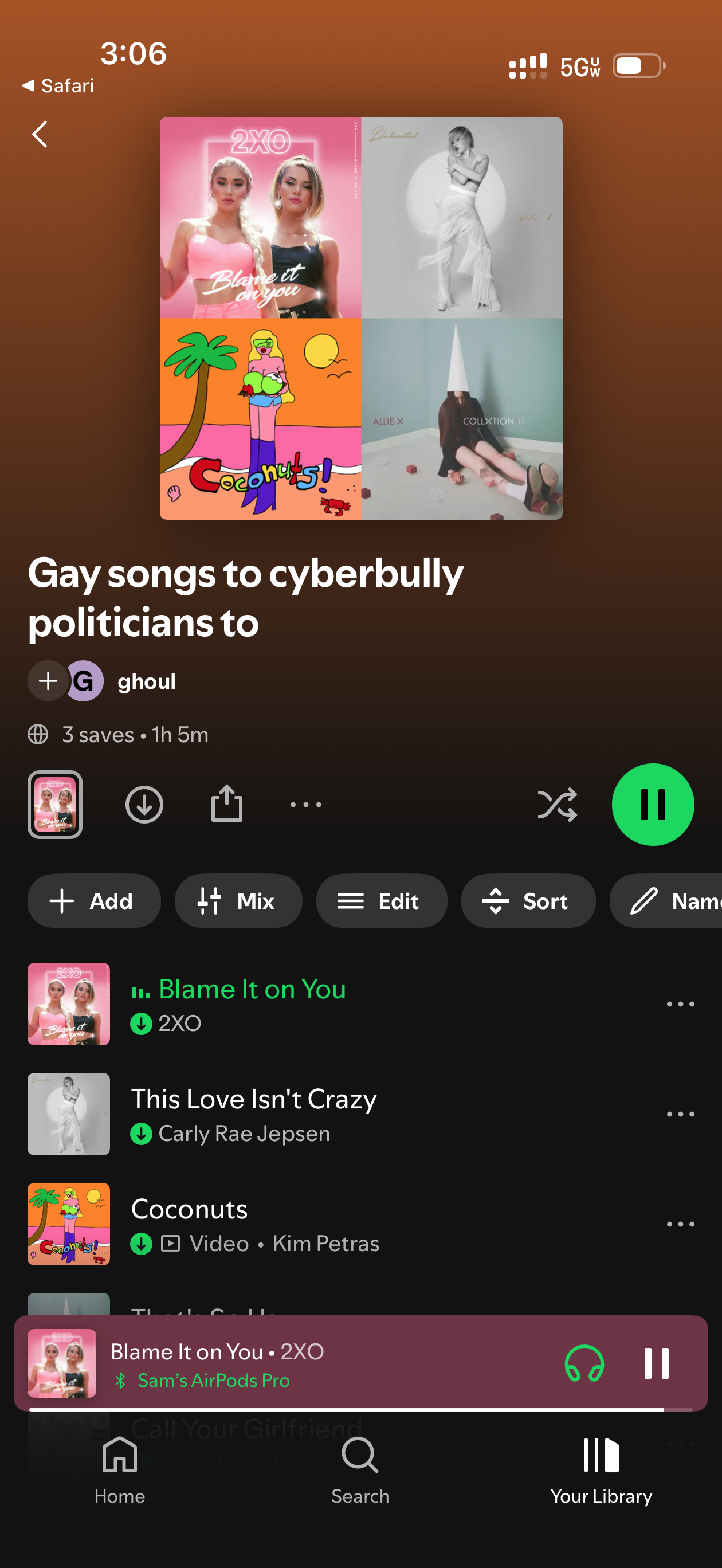Pause from the mini player bar
722x1568 pixels.
pos(656,1363)
